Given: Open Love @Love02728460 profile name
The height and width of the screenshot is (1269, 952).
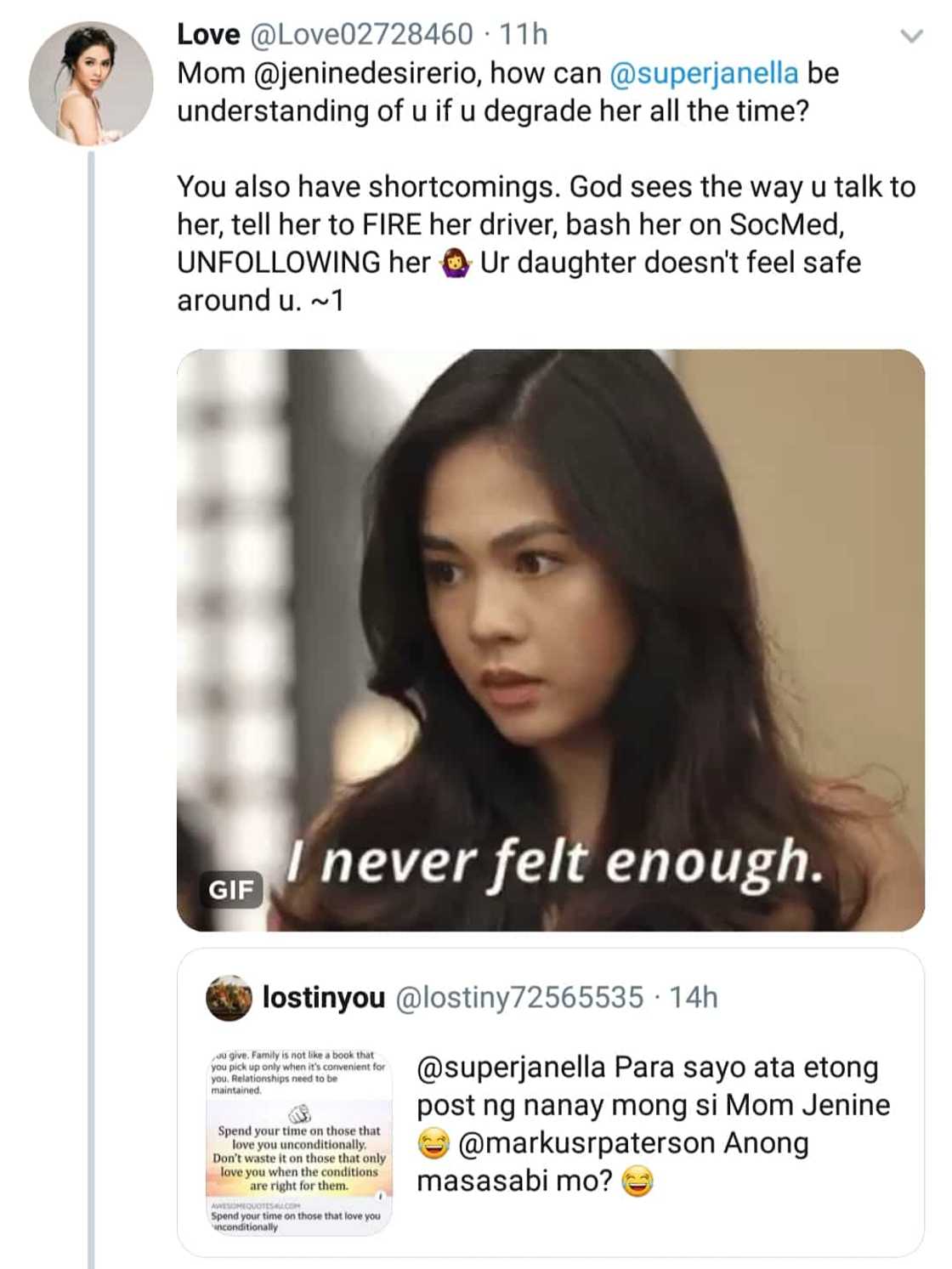Looking at the screenshot, I should [x=208, y=34].
